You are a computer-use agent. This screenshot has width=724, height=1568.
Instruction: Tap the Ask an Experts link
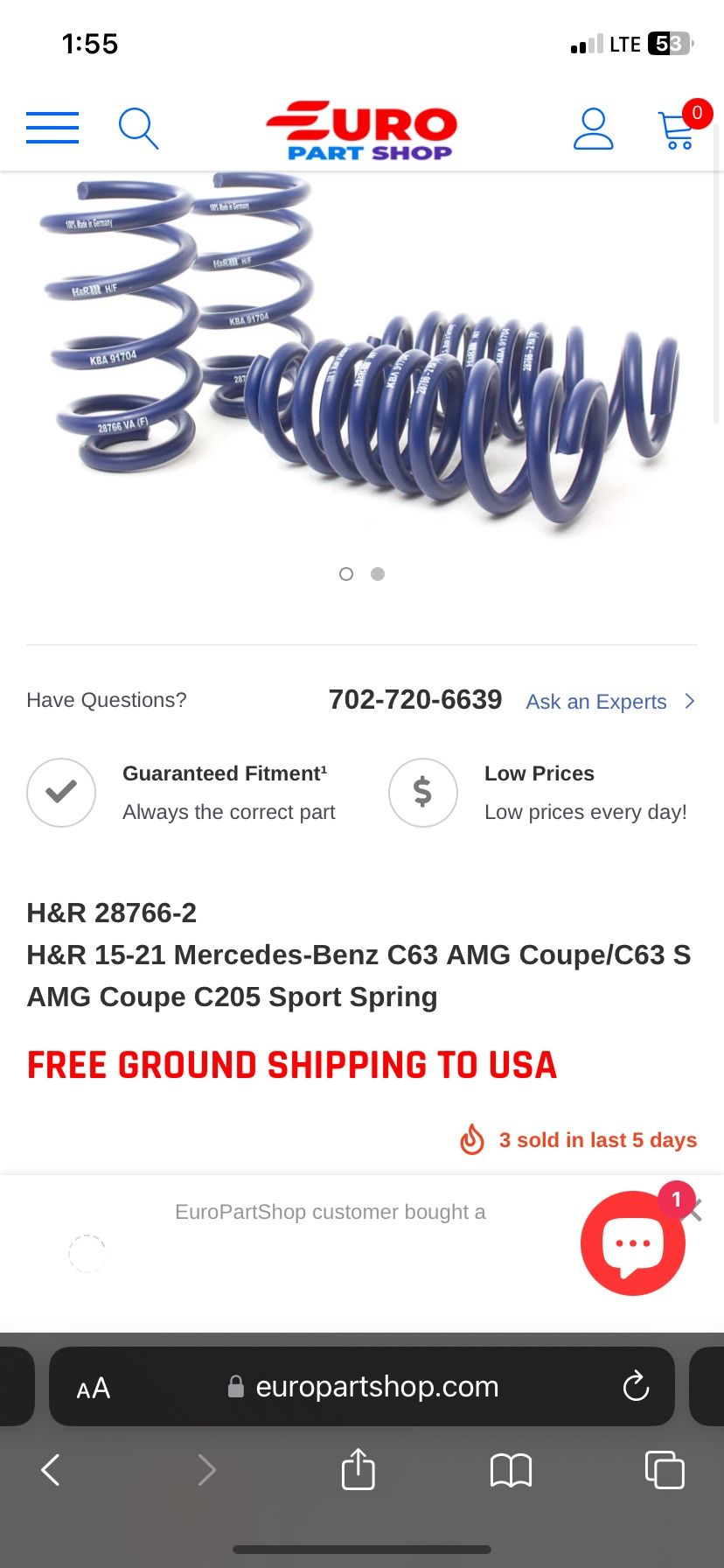point(609,702)
